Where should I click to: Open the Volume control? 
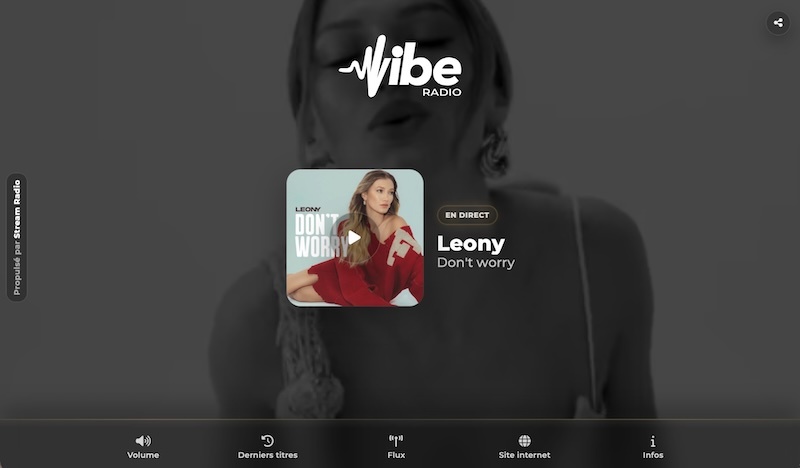tap(143, 446)
